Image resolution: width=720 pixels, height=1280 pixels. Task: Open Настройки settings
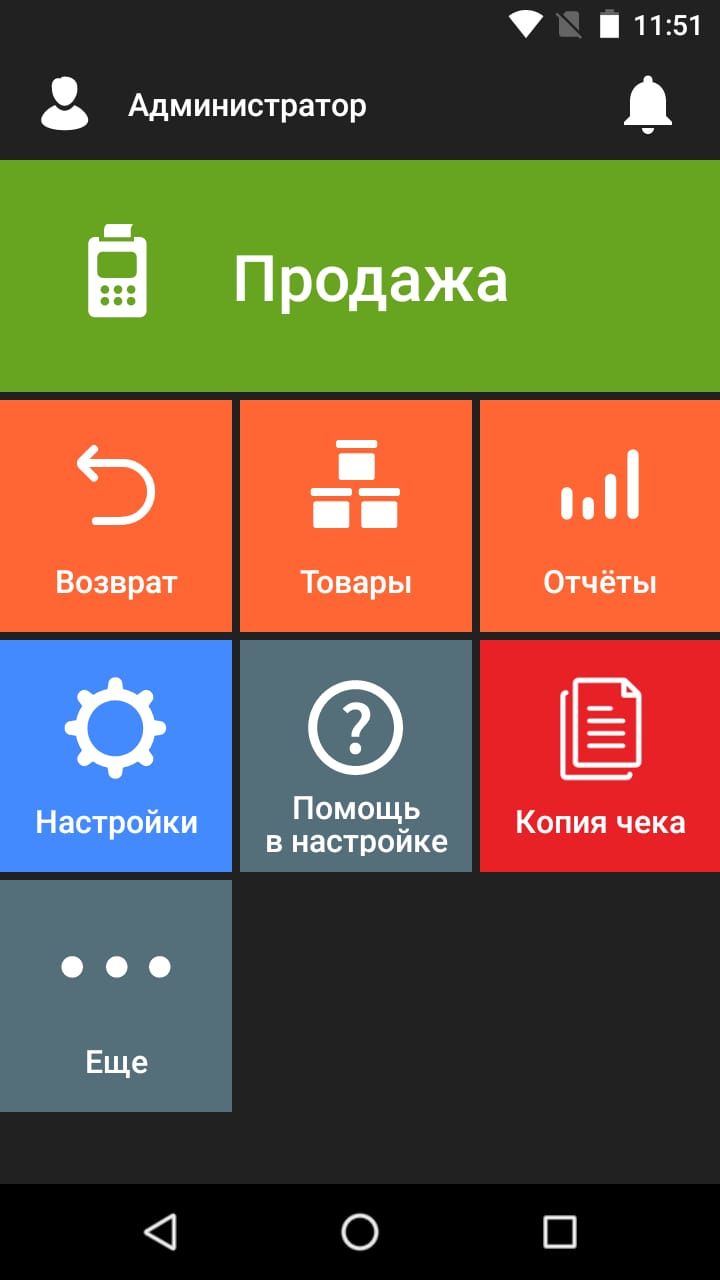point(116,757)
